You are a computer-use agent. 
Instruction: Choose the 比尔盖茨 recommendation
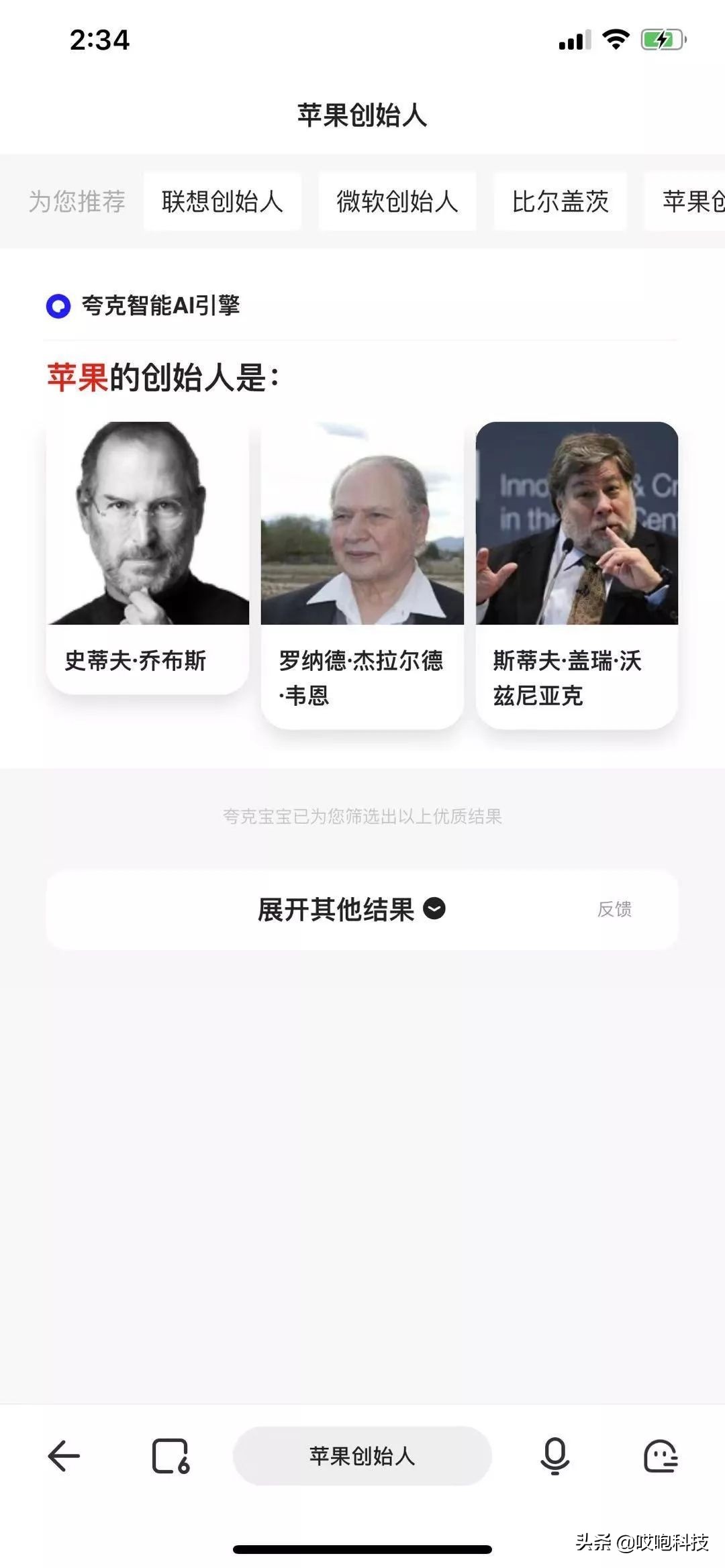point(561,201)
